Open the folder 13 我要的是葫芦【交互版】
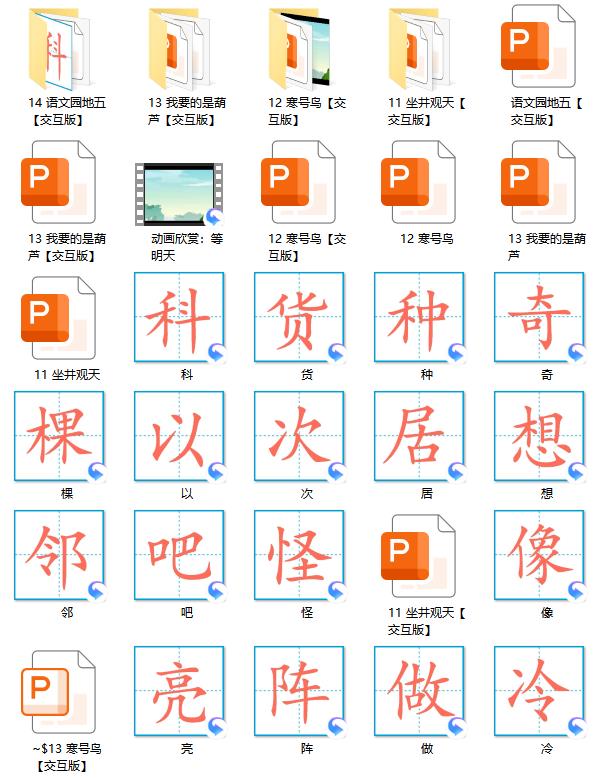 tap(178, 48)
